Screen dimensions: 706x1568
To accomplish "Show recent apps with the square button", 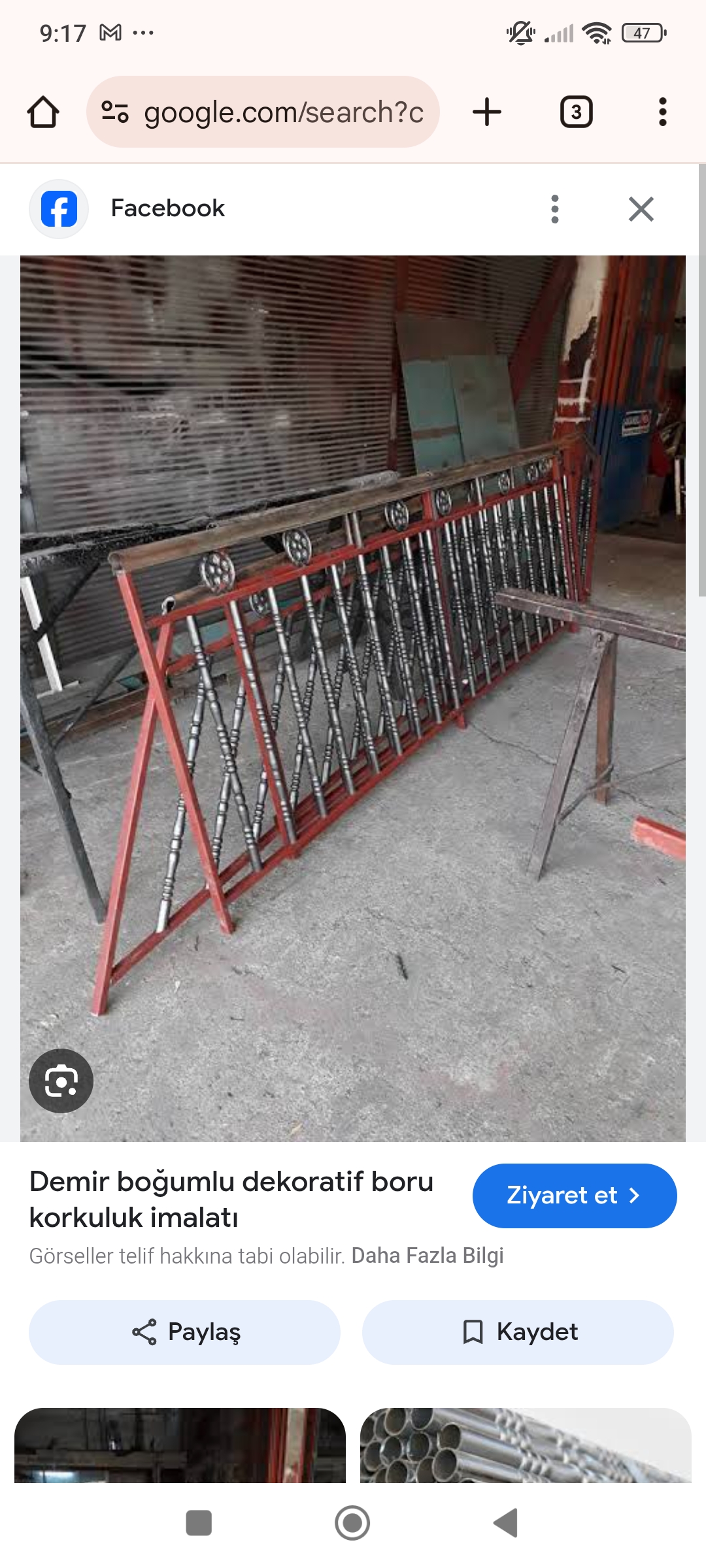I will [199, 1523].
